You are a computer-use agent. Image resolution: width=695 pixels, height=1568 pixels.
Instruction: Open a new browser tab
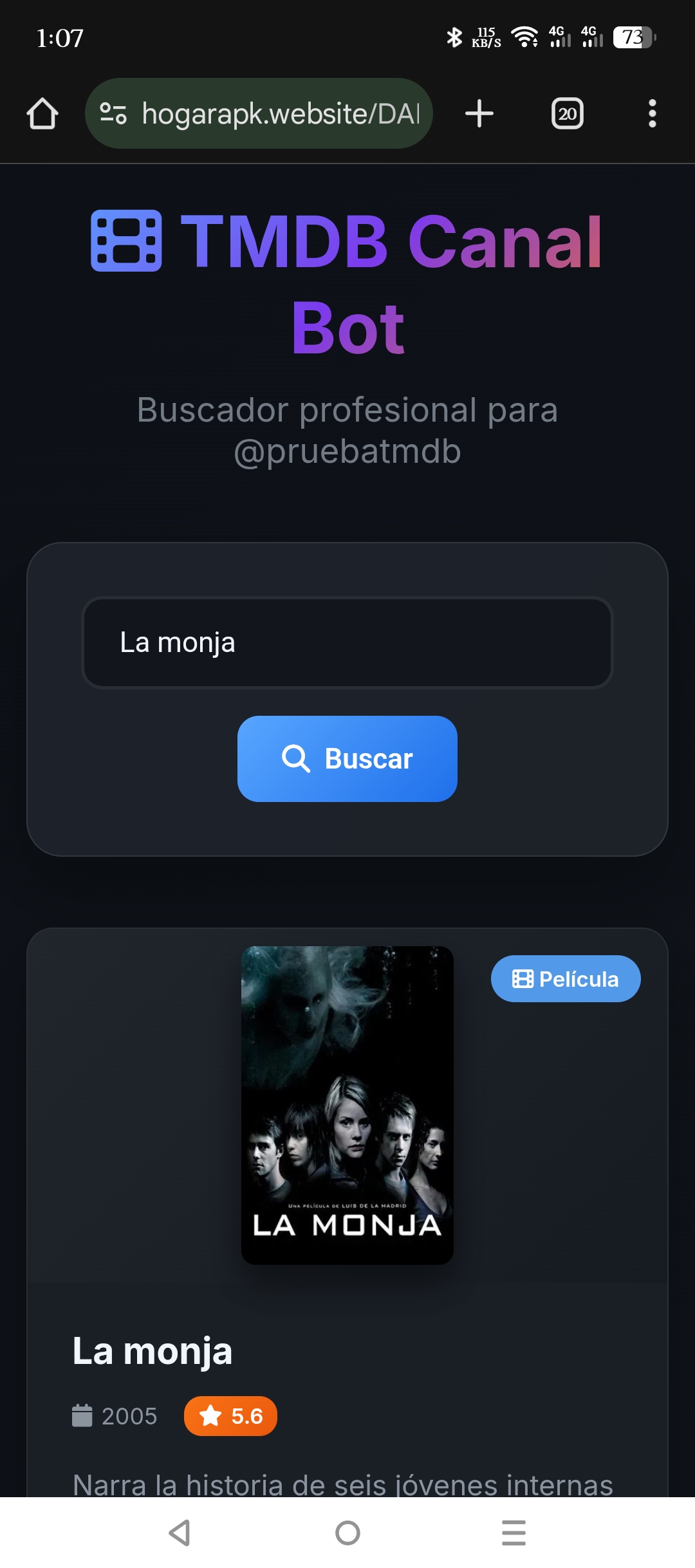[479, 114]
